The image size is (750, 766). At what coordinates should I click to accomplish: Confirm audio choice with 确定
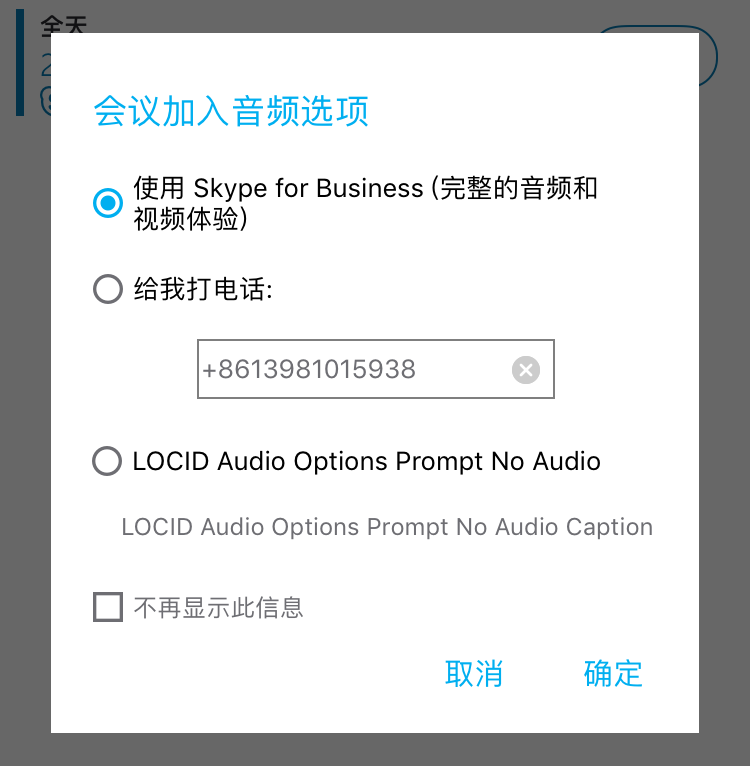(612, 674)
